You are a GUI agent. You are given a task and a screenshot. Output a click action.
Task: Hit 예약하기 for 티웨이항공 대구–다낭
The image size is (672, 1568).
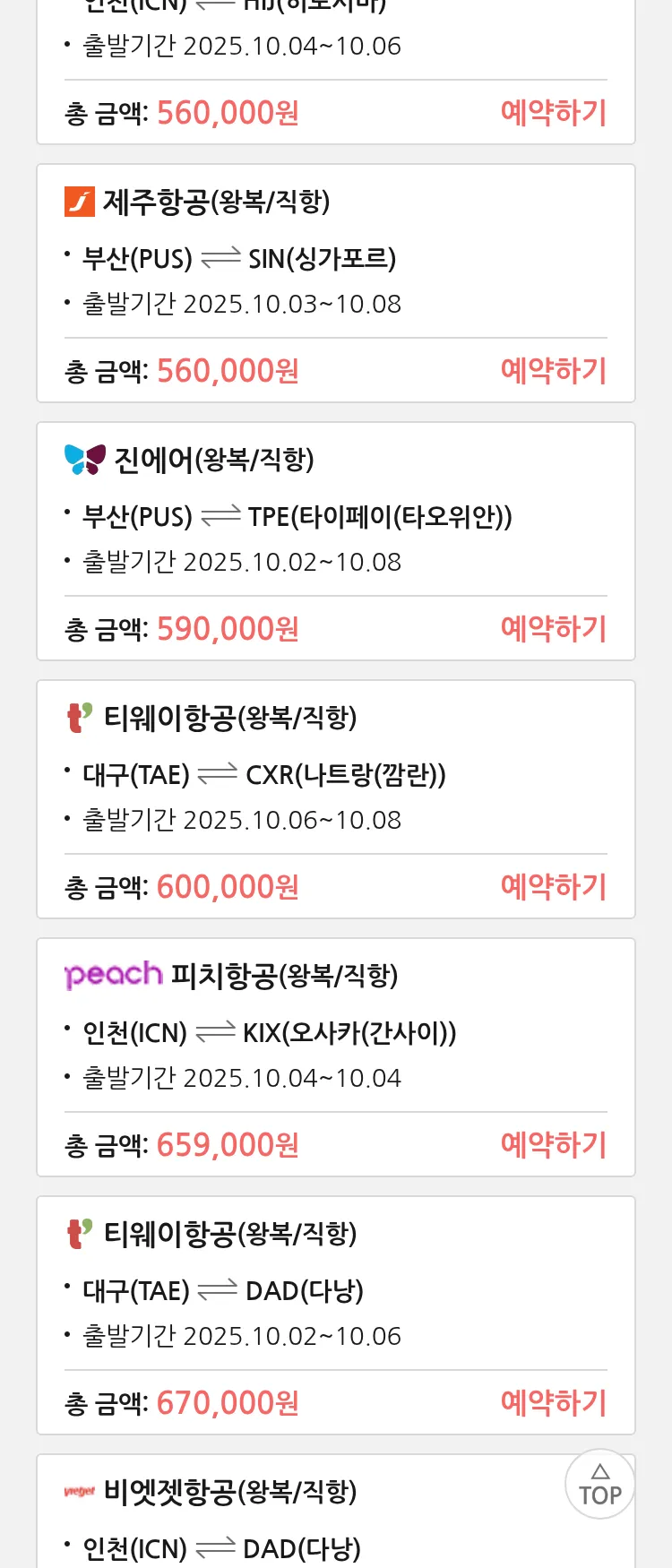[553, 1403]
